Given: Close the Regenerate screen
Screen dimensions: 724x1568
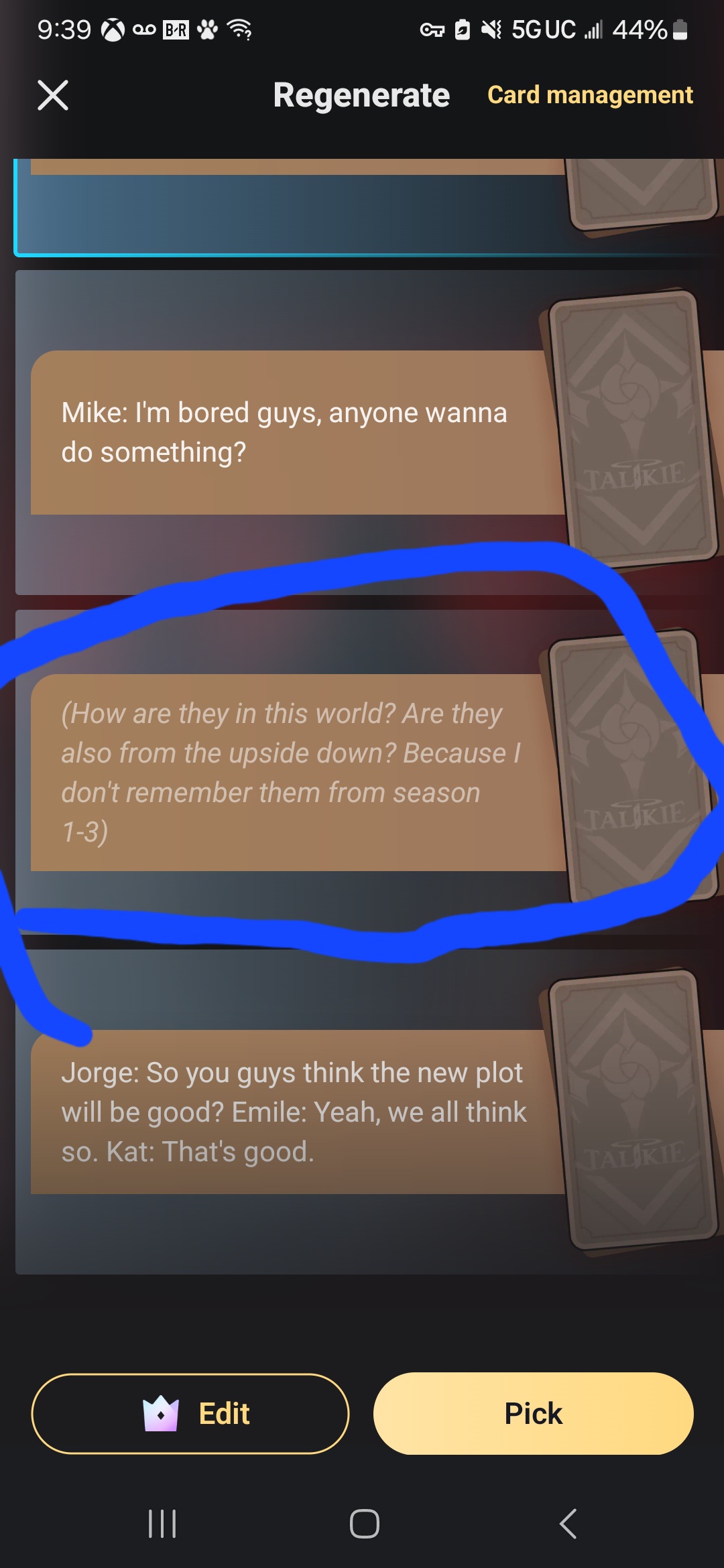Looking at the screenshot, I should (53, 95).
